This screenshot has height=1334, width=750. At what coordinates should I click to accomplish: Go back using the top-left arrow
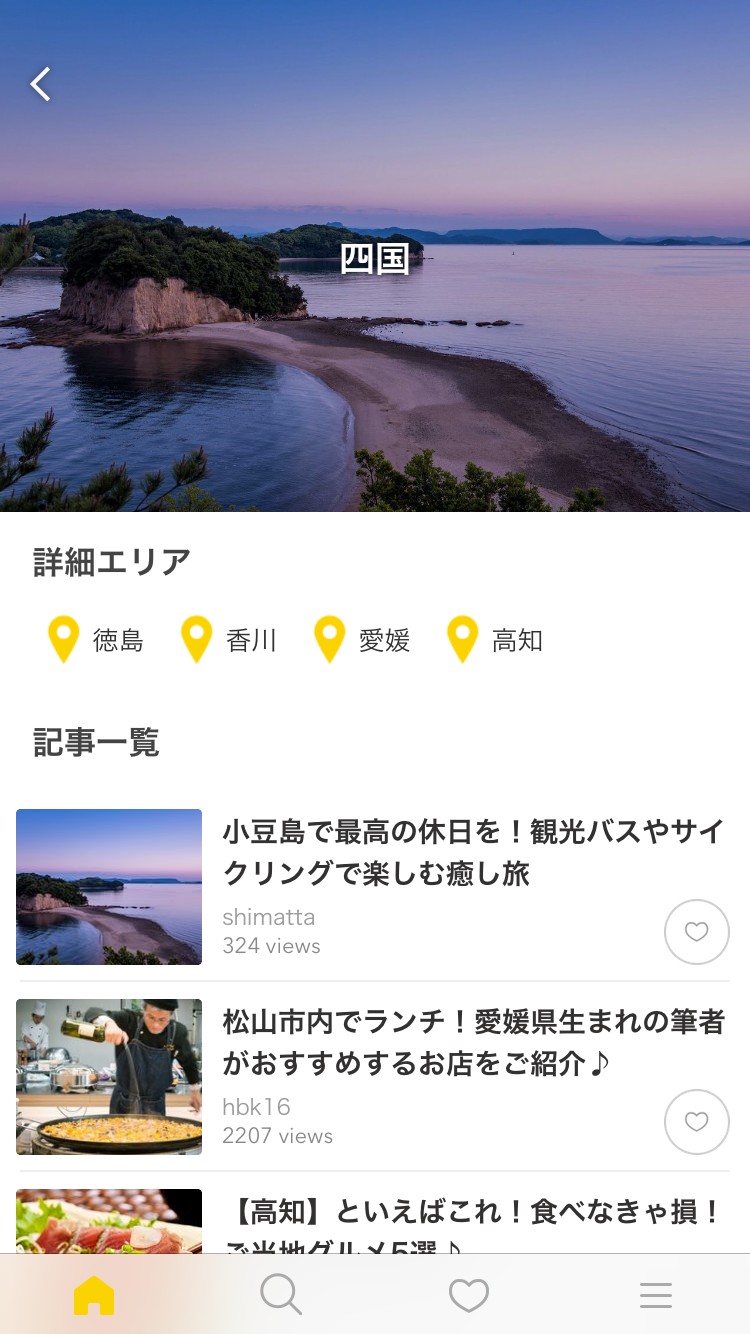tap(41, 85)
